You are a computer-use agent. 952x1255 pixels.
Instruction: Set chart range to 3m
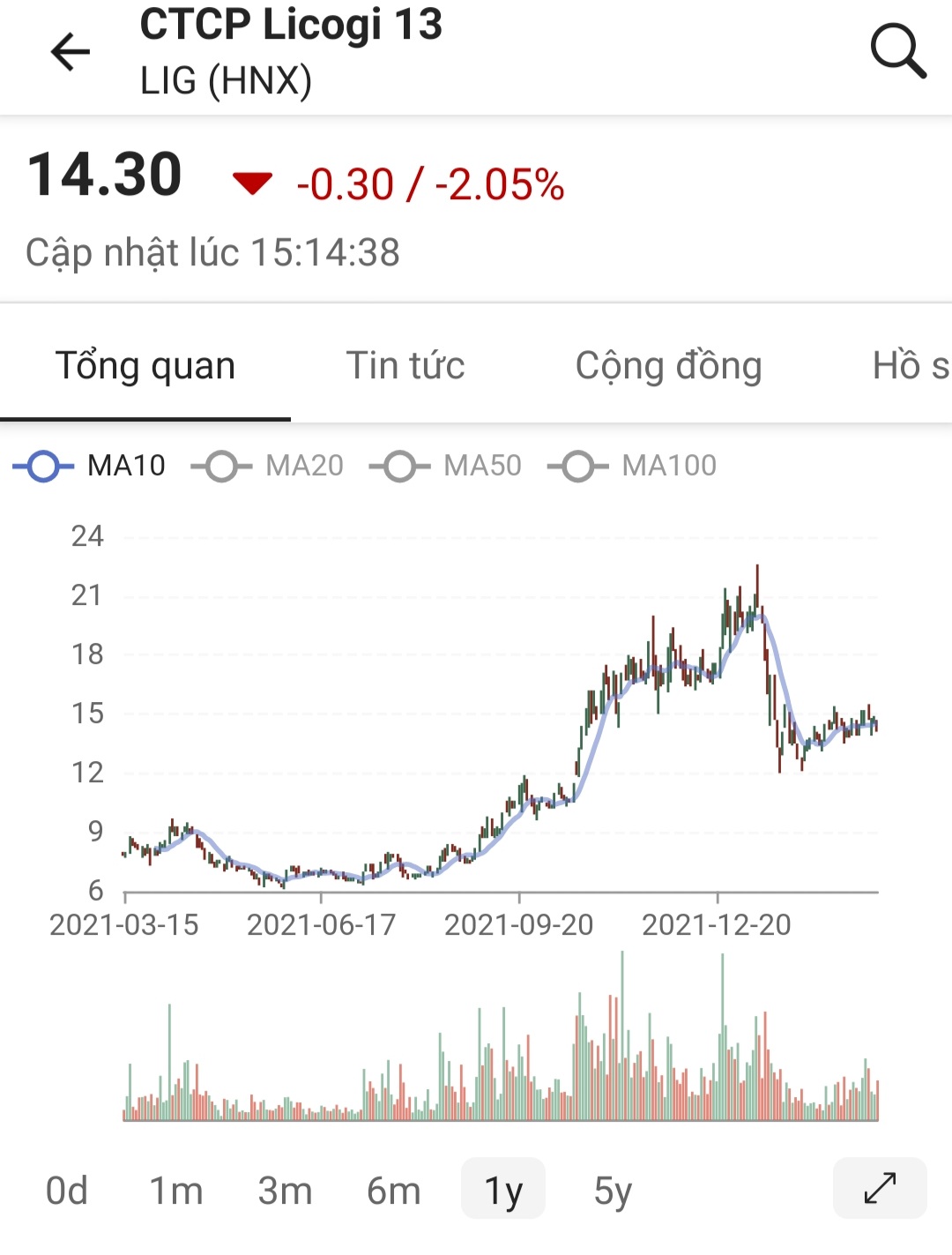(x=285, y=1191)
